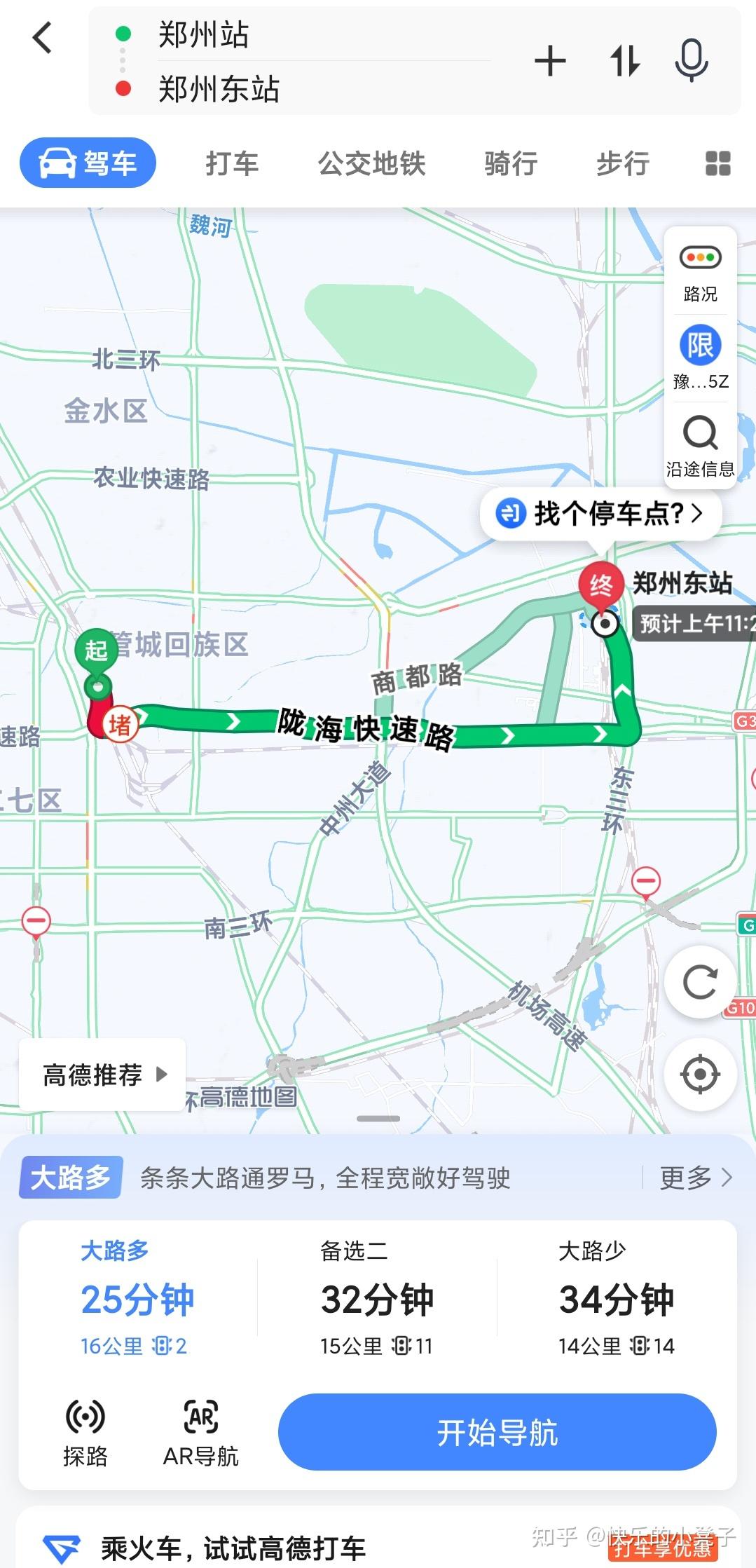The width and height of the screenshot is (756, 1568).
Task: Expand the 高德推荐 route preference
Action: [x=103, y=1075]
